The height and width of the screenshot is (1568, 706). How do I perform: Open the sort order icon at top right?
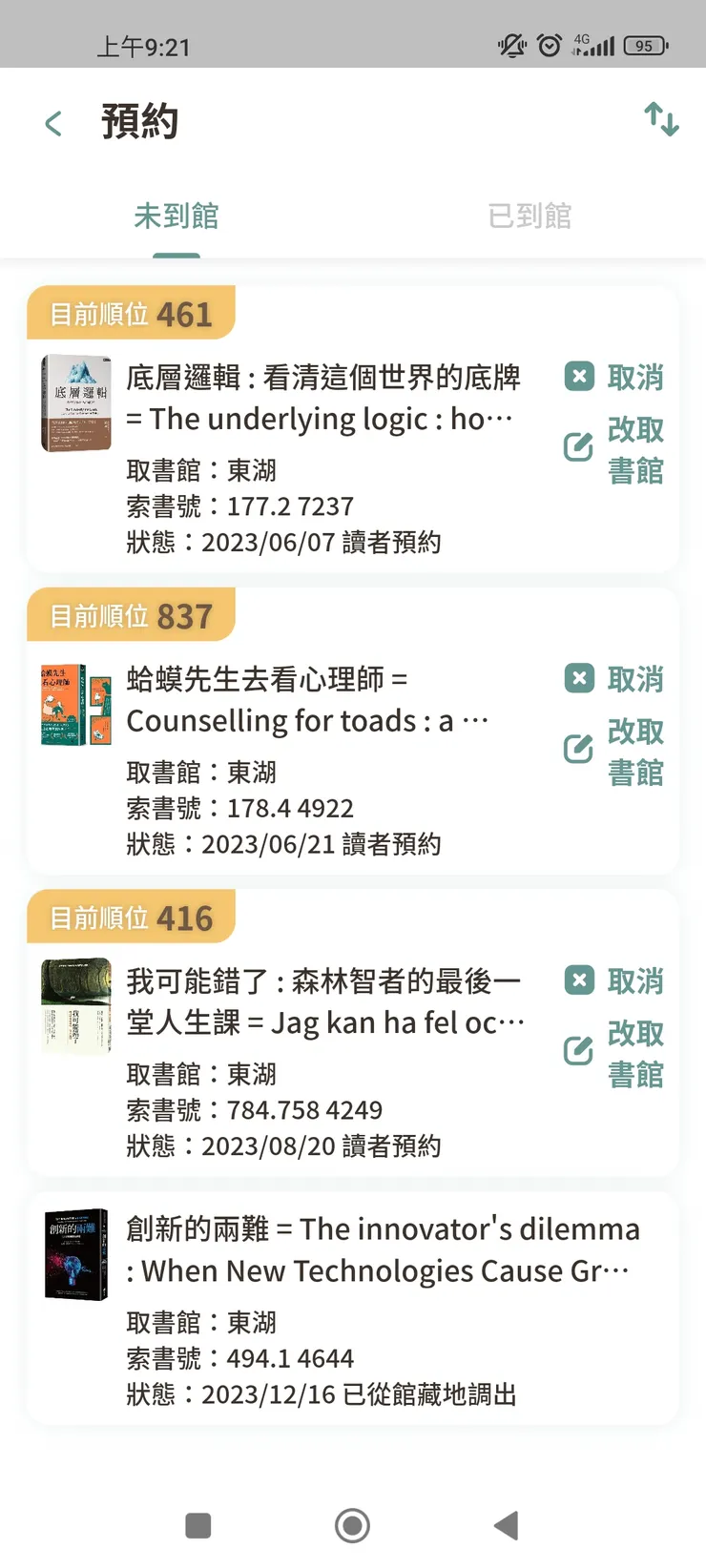(661, 119)
